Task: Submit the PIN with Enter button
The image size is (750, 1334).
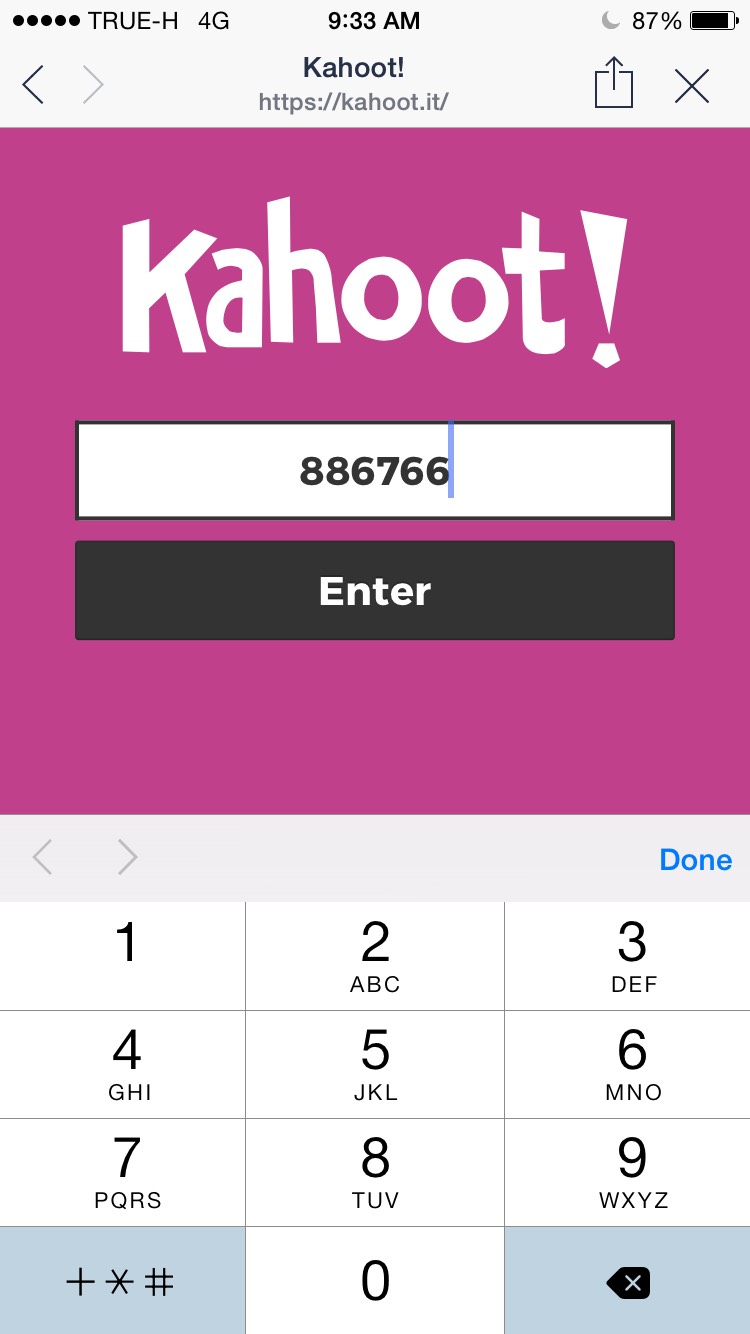Action: coord(375,590)
